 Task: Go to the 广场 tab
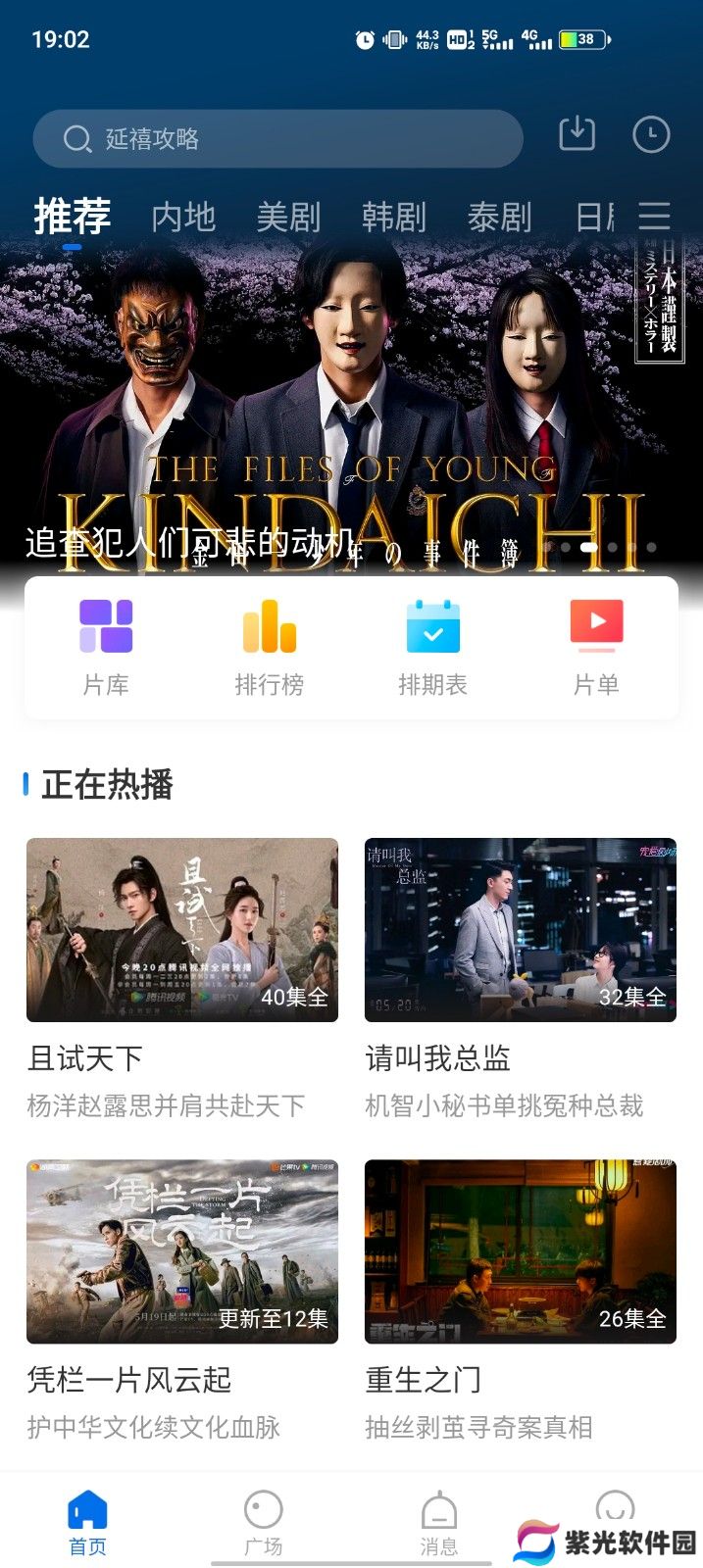click(x=263, y=1522)
